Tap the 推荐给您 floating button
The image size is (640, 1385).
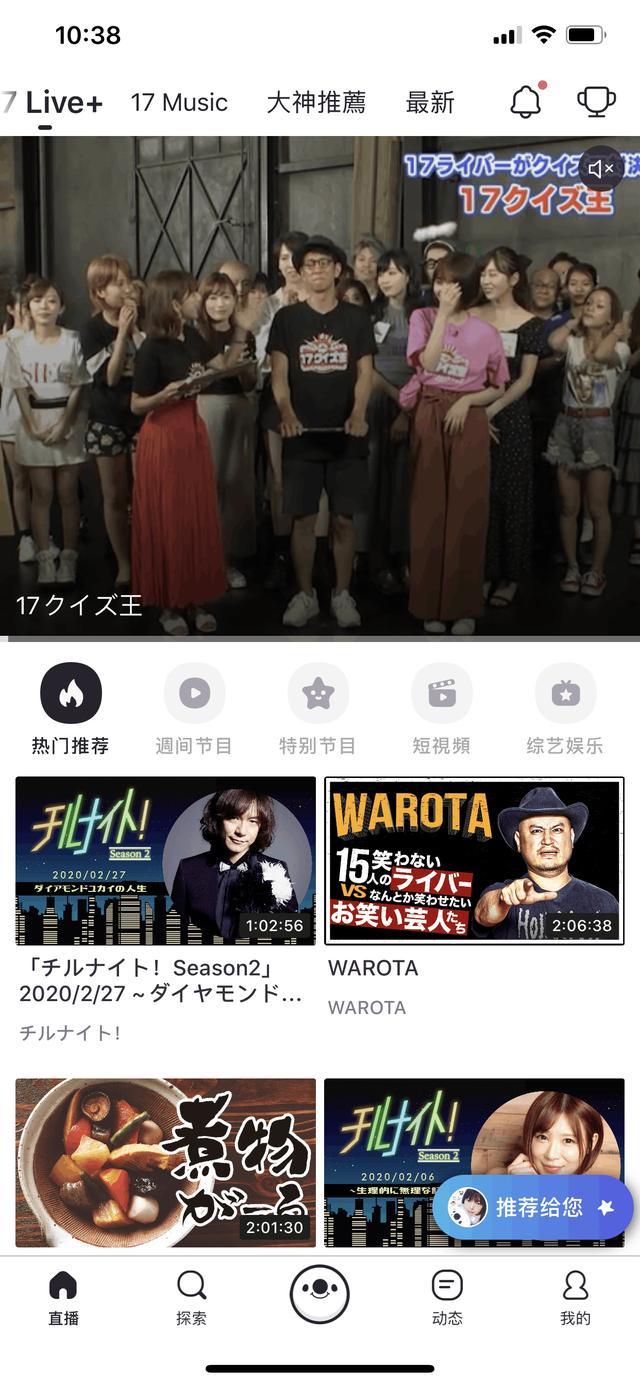point(533,1208)
